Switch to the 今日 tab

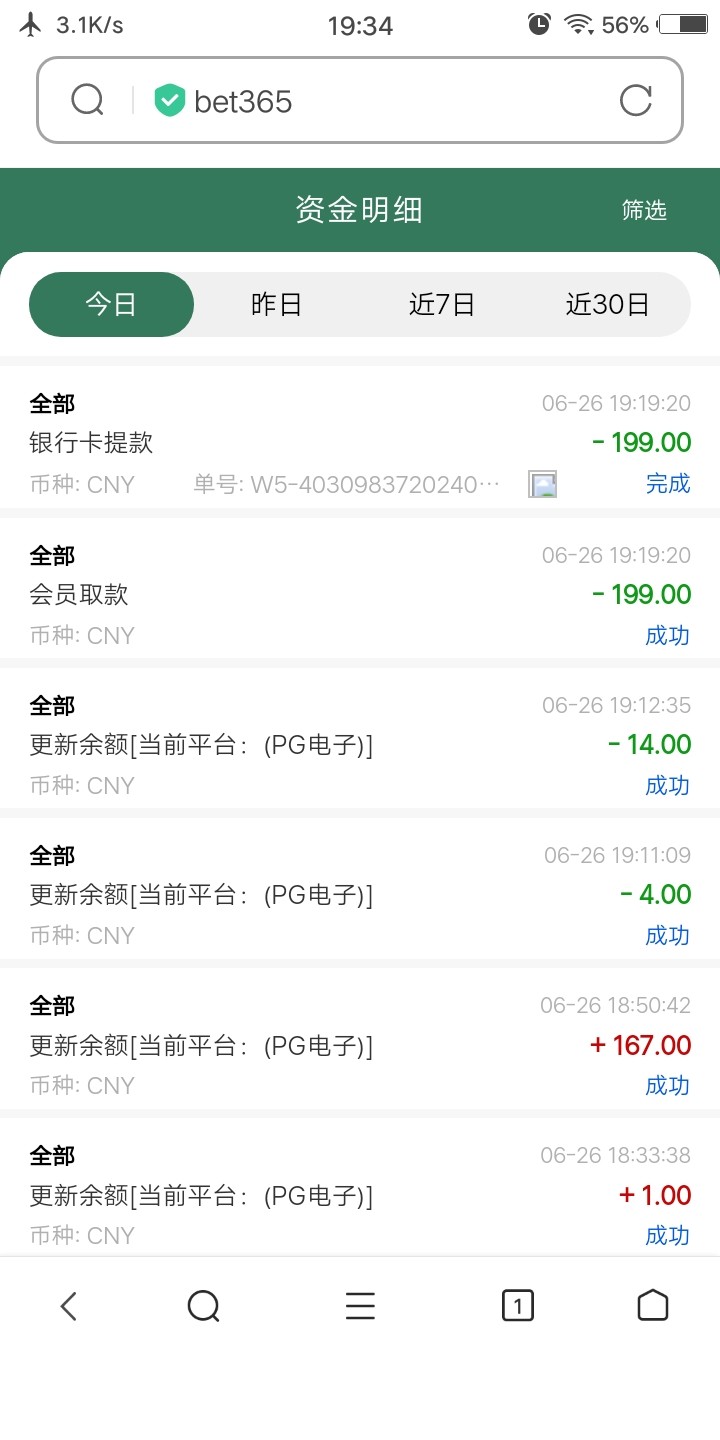click(111, 304)
